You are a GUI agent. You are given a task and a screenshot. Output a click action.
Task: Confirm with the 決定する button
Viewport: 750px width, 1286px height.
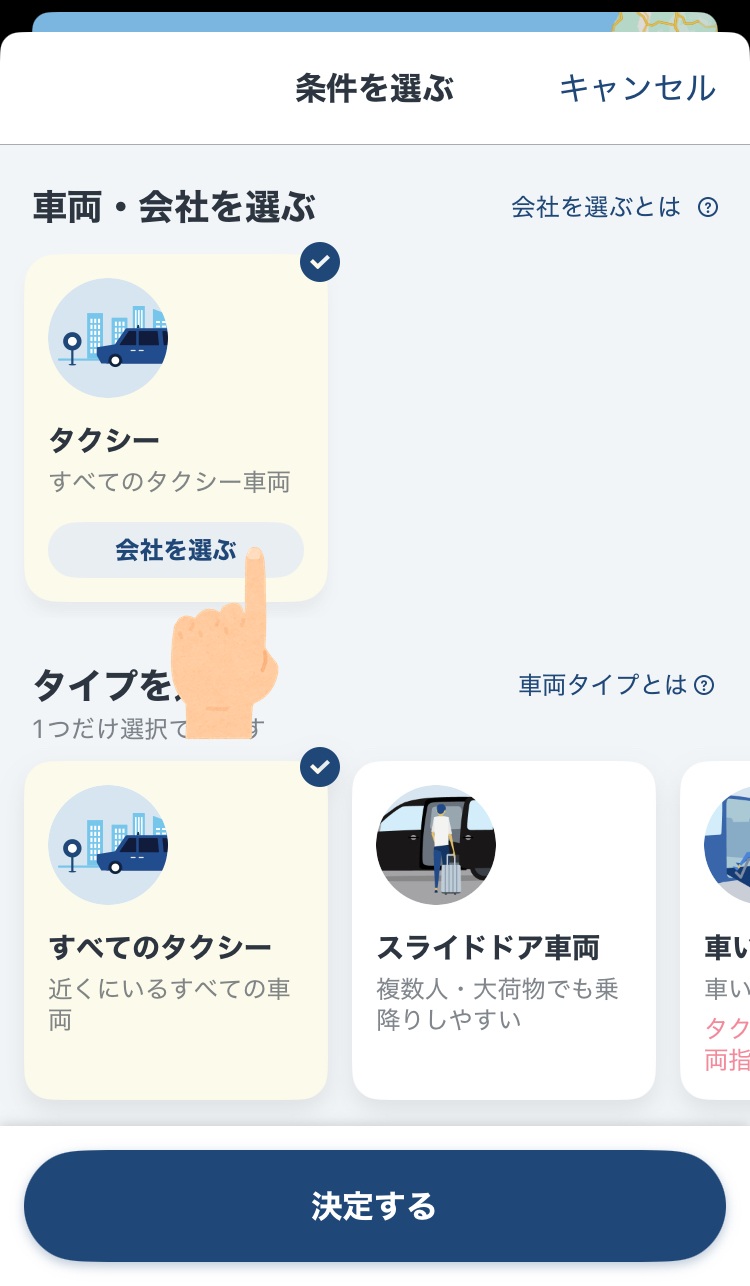pos(374,1206)
